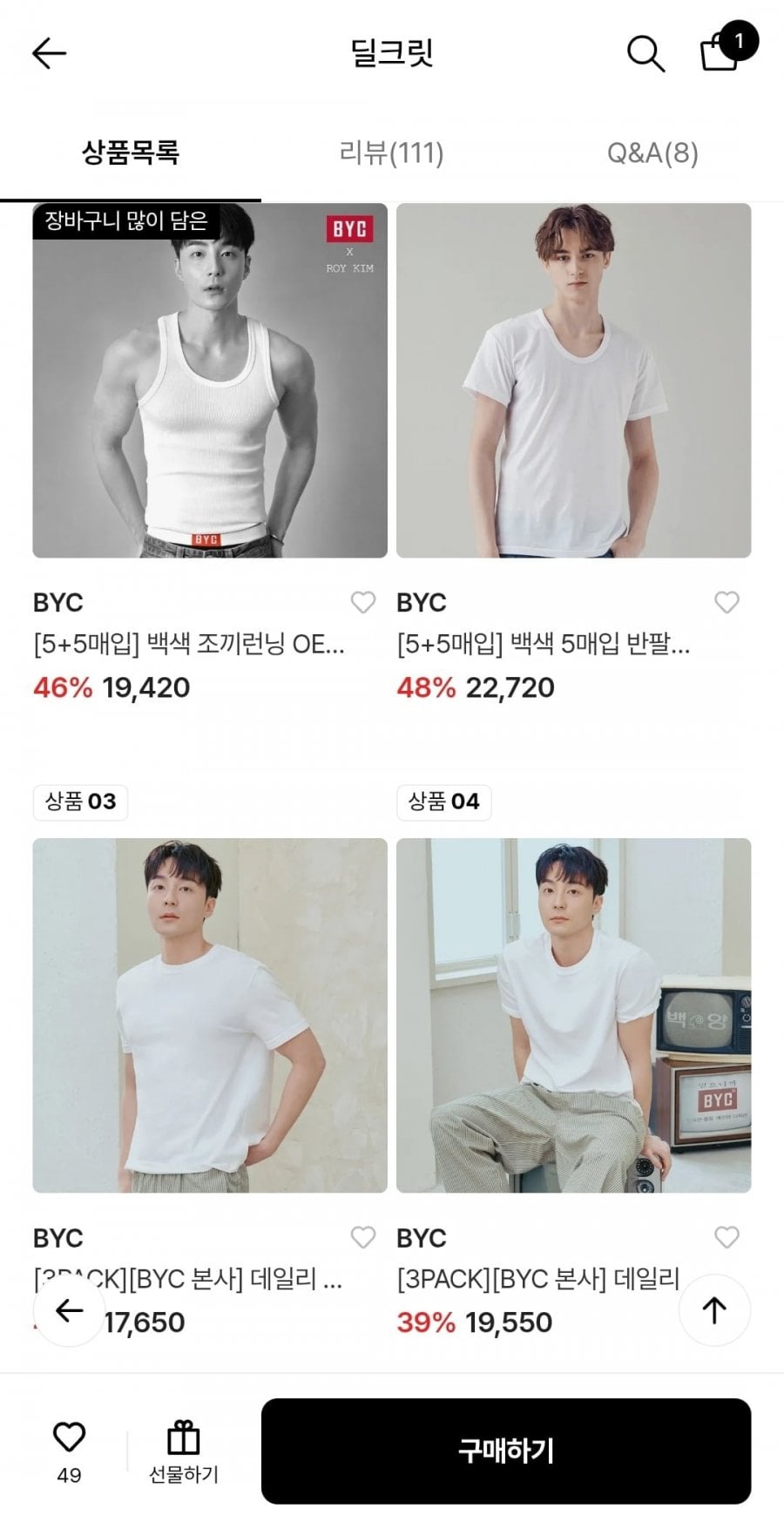The width and height of the screenshot is (784, 1529).
Task: Open the 백색 조끼런닝 product card
Action: pyautogui.click(x=210, y=381)
